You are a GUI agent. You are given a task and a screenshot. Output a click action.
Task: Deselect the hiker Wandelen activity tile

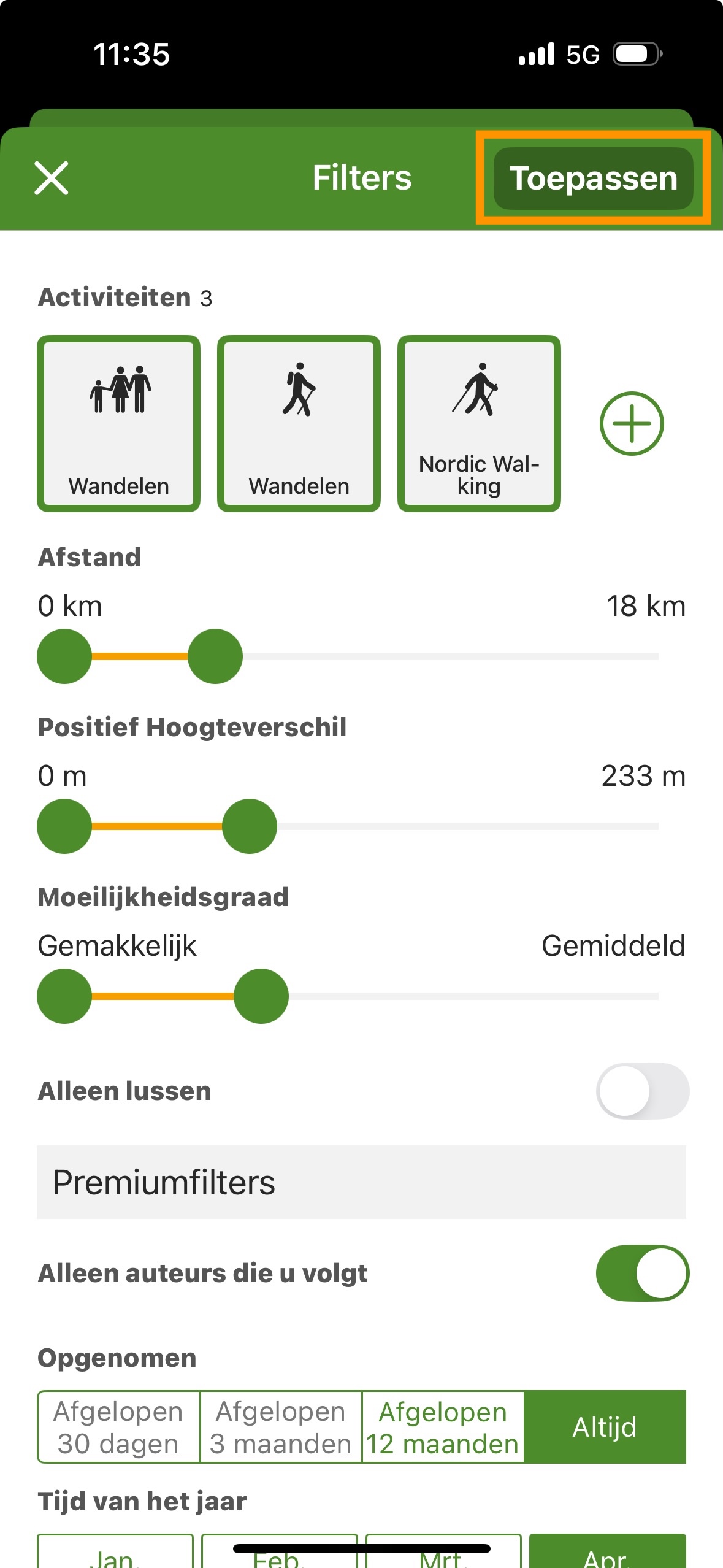[299, 423]
